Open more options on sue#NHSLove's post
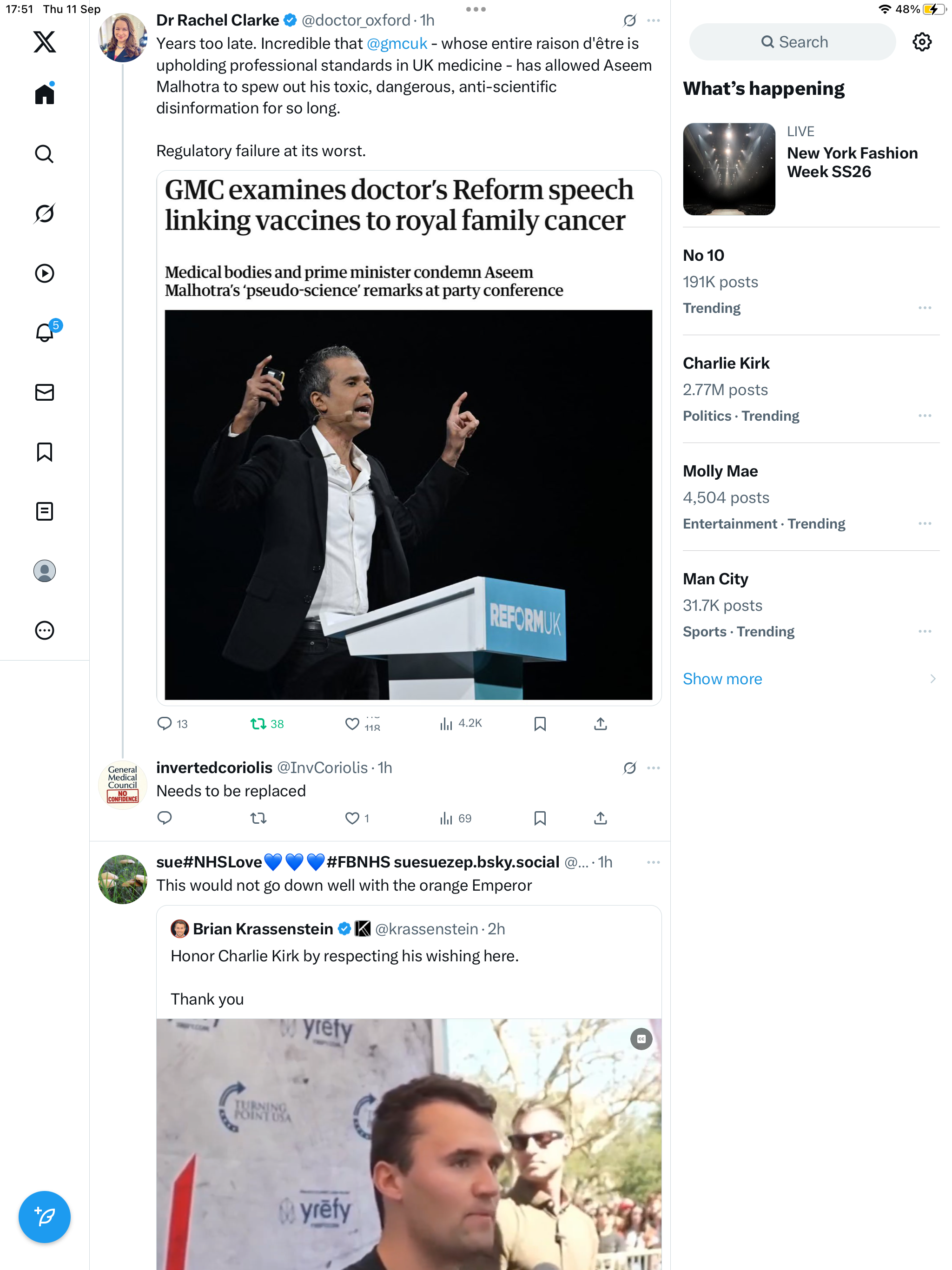This screenshot has height=1270, width=952. [653, 862]
